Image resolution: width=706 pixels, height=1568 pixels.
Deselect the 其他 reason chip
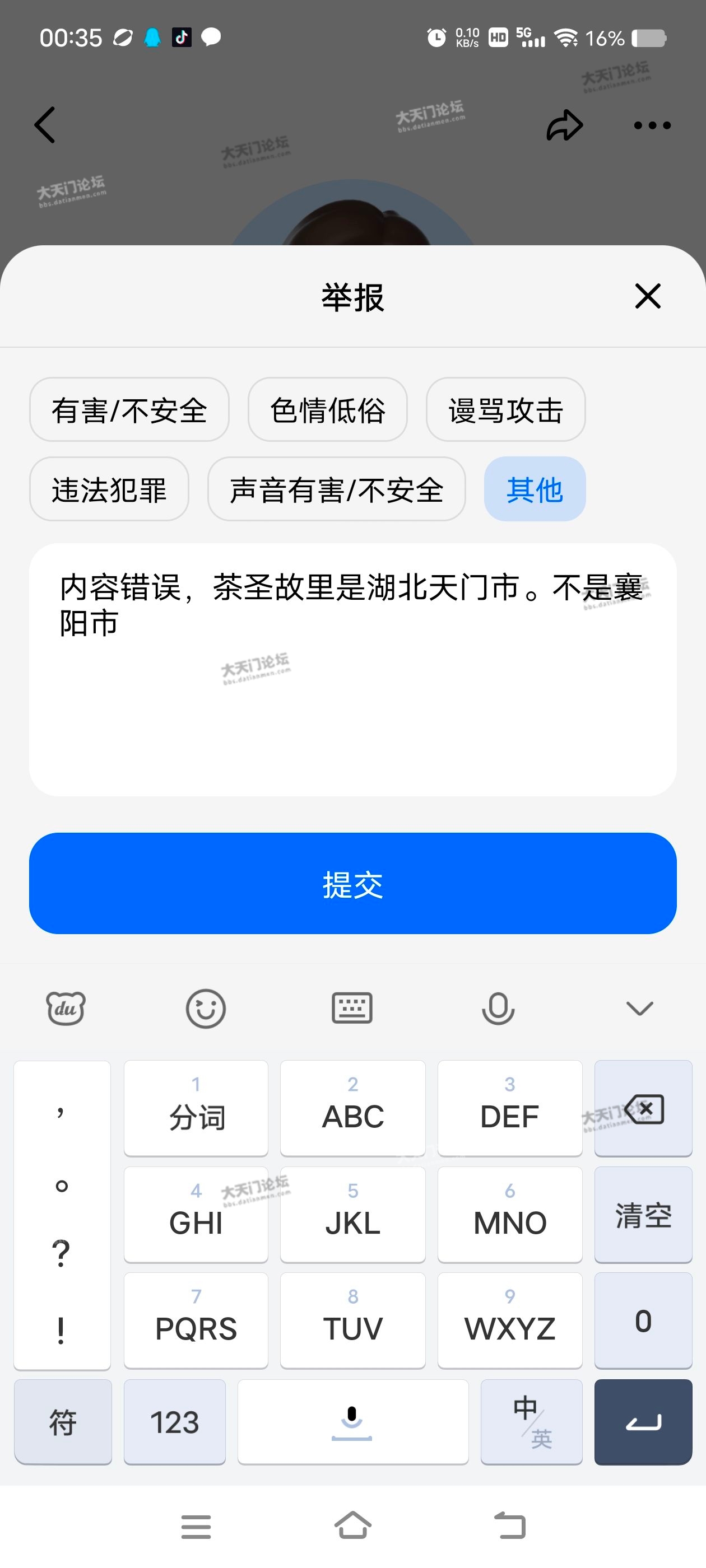pyautogui.click(x=534, y=489)
